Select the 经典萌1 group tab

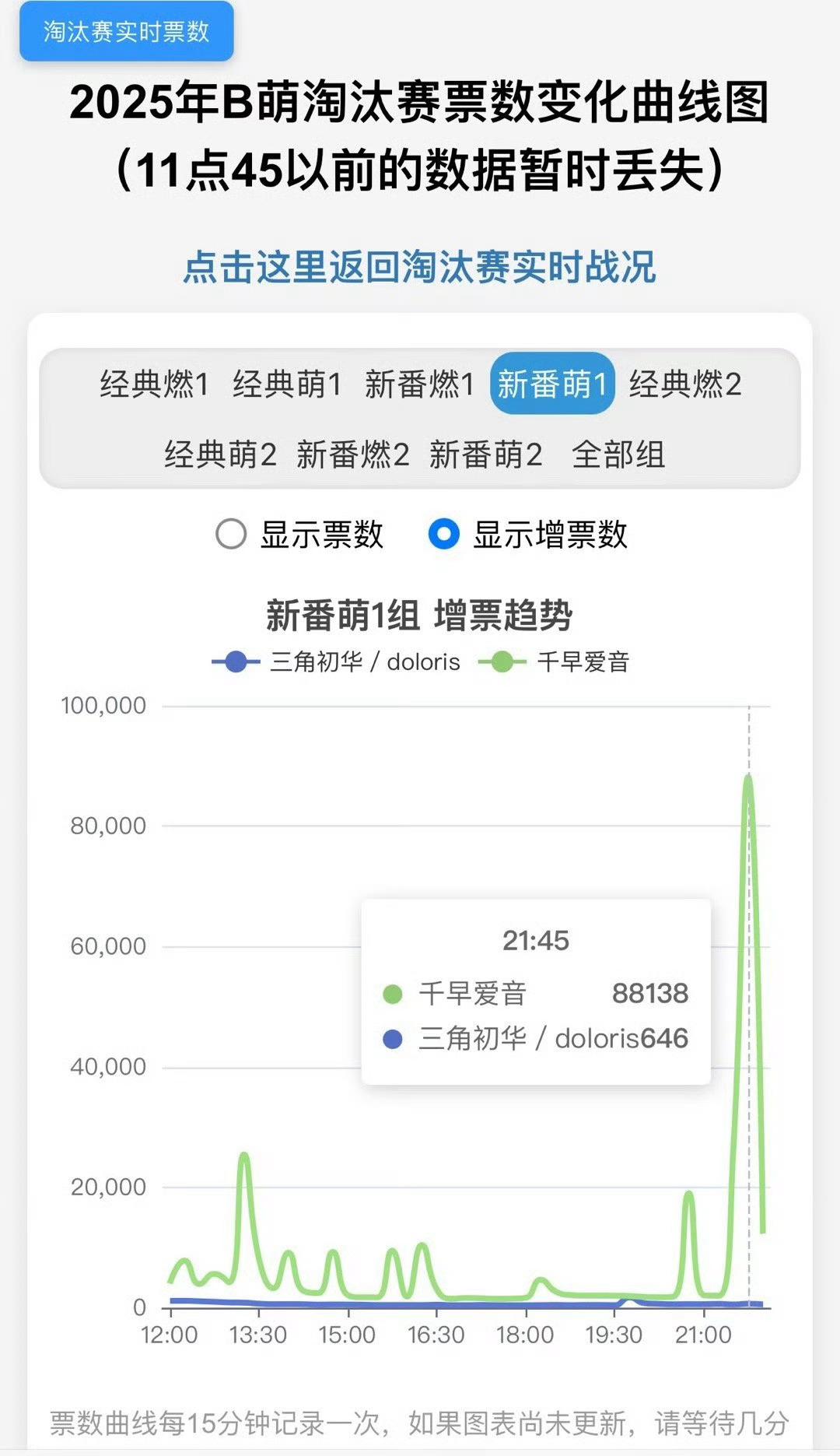(287, 384)
